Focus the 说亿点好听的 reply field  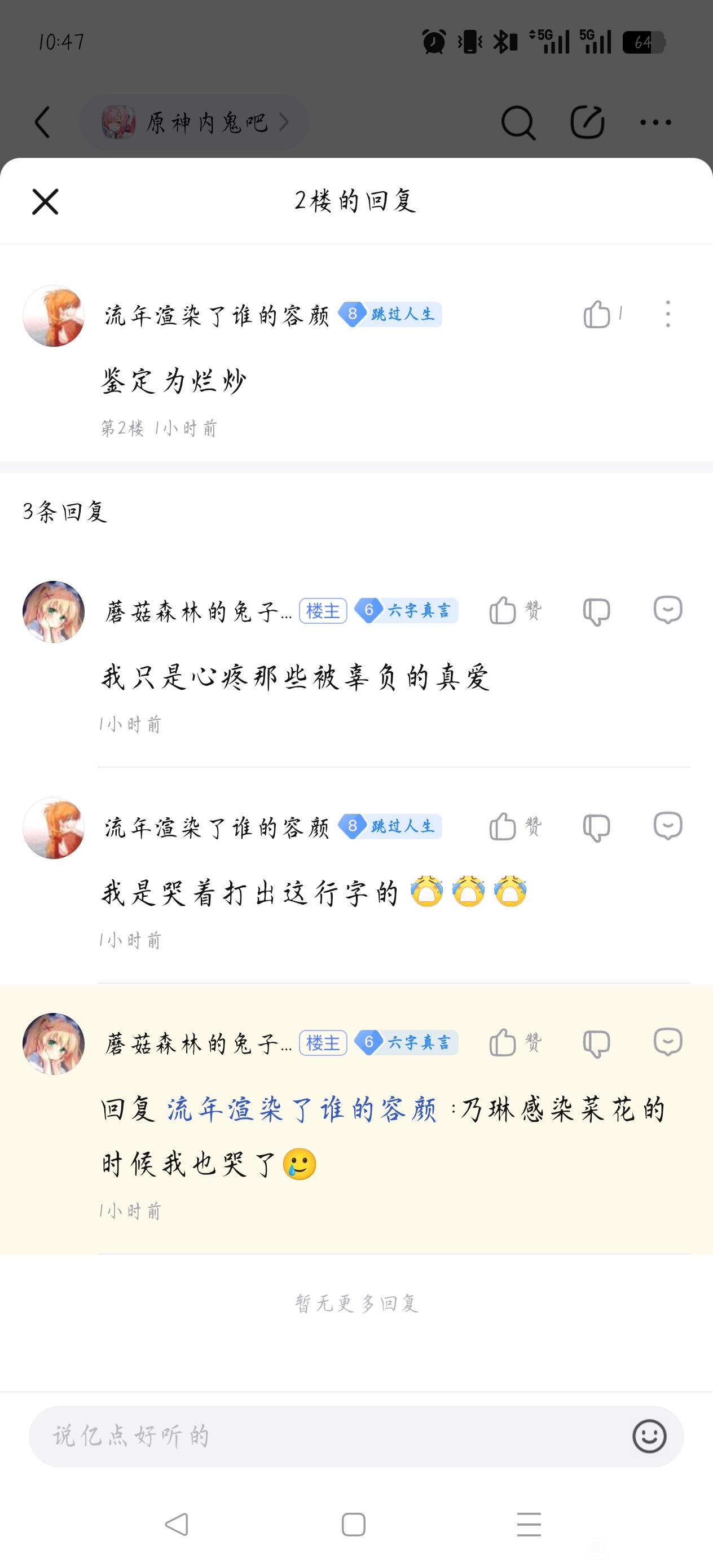pyautogui.click(x=329, y=1437)
